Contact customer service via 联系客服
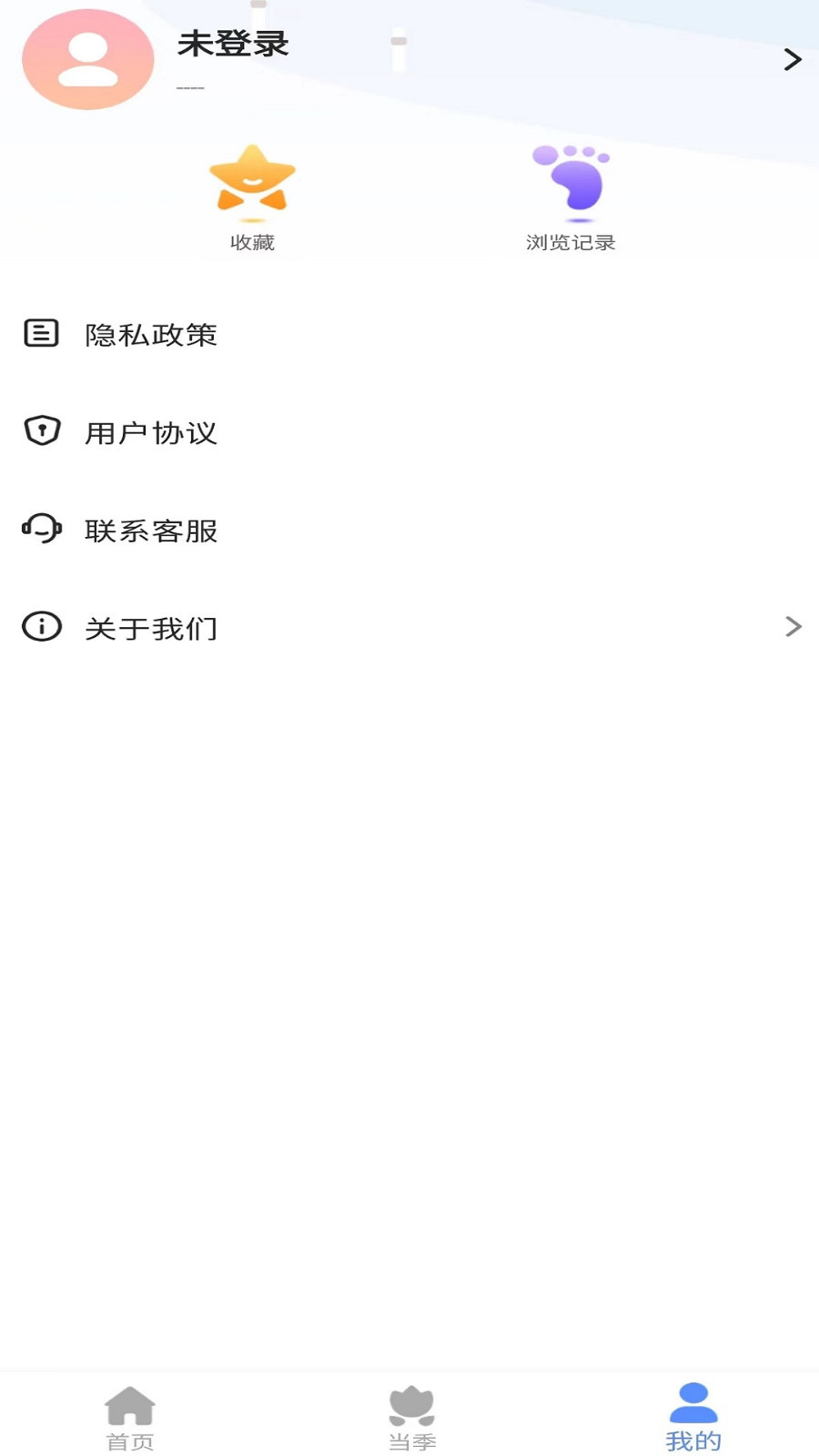Viewport: 819px width, 1456px height. click(x=151, y=531)
